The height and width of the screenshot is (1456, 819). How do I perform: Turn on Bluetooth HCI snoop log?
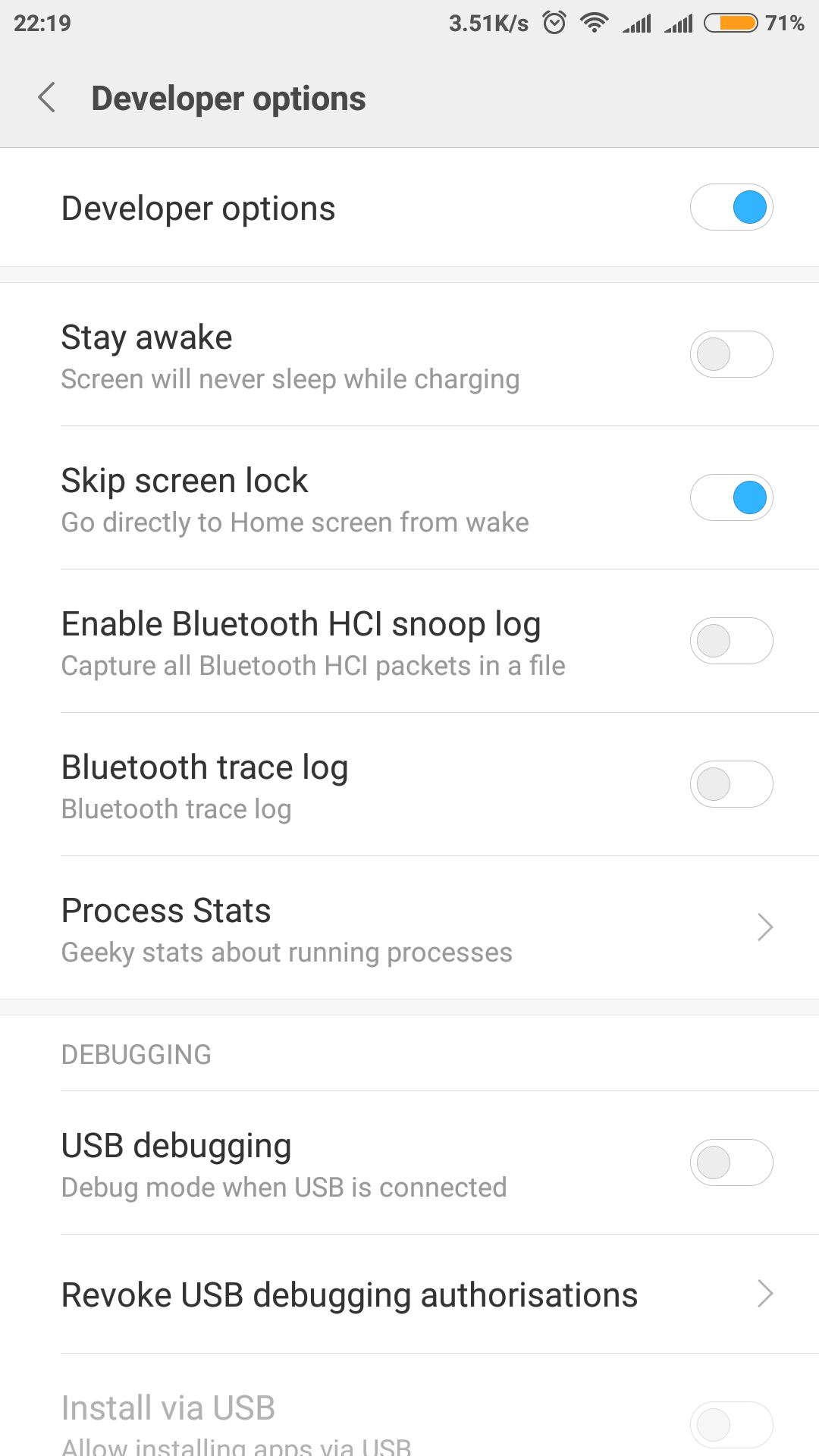[731, 641]
